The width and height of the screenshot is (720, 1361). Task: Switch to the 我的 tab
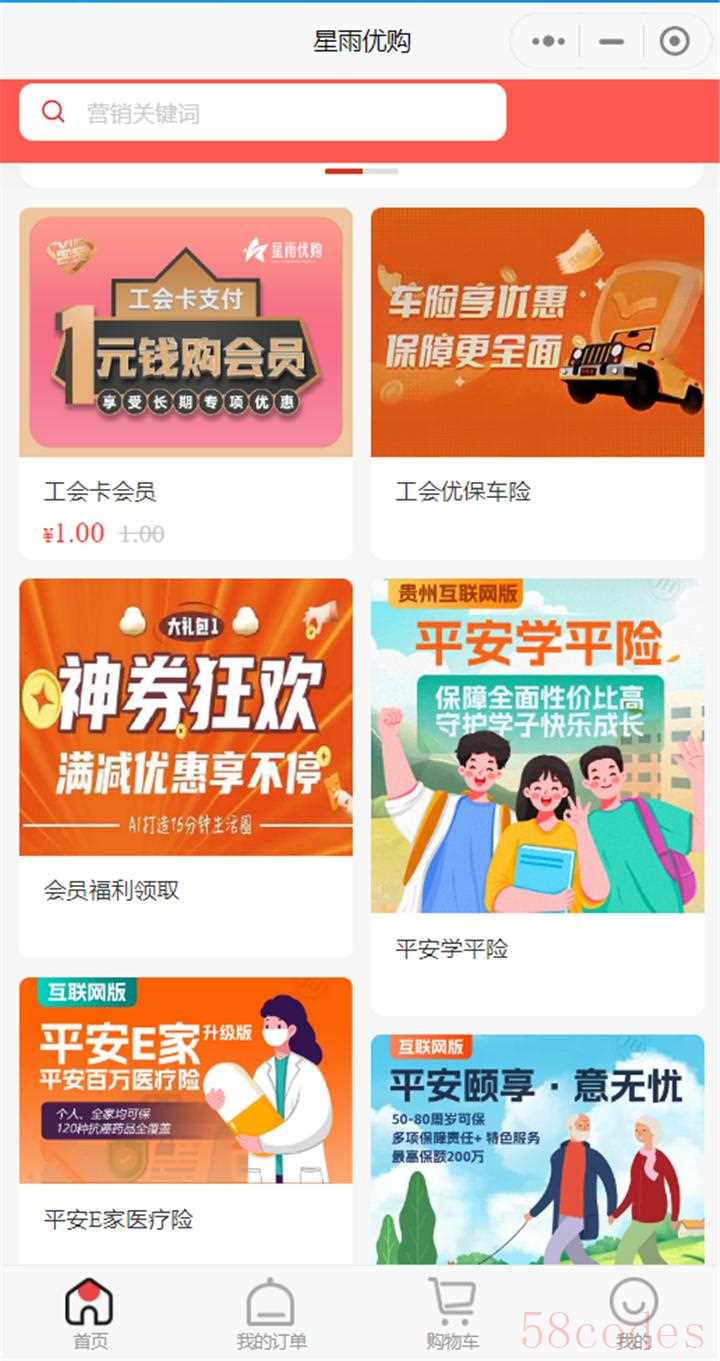pos(633,1315)
